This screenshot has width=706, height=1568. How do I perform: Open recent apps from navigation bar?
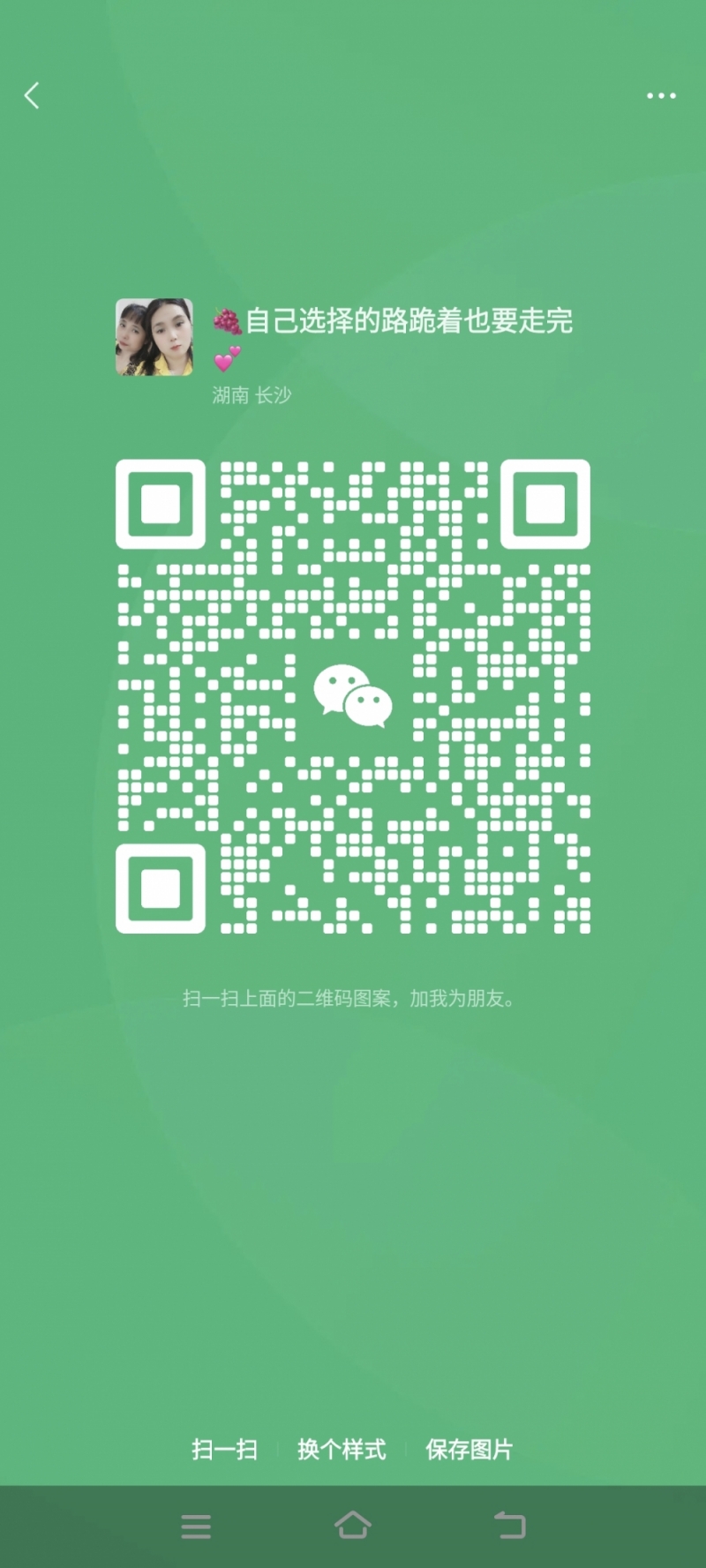(x=196, y=1527)
